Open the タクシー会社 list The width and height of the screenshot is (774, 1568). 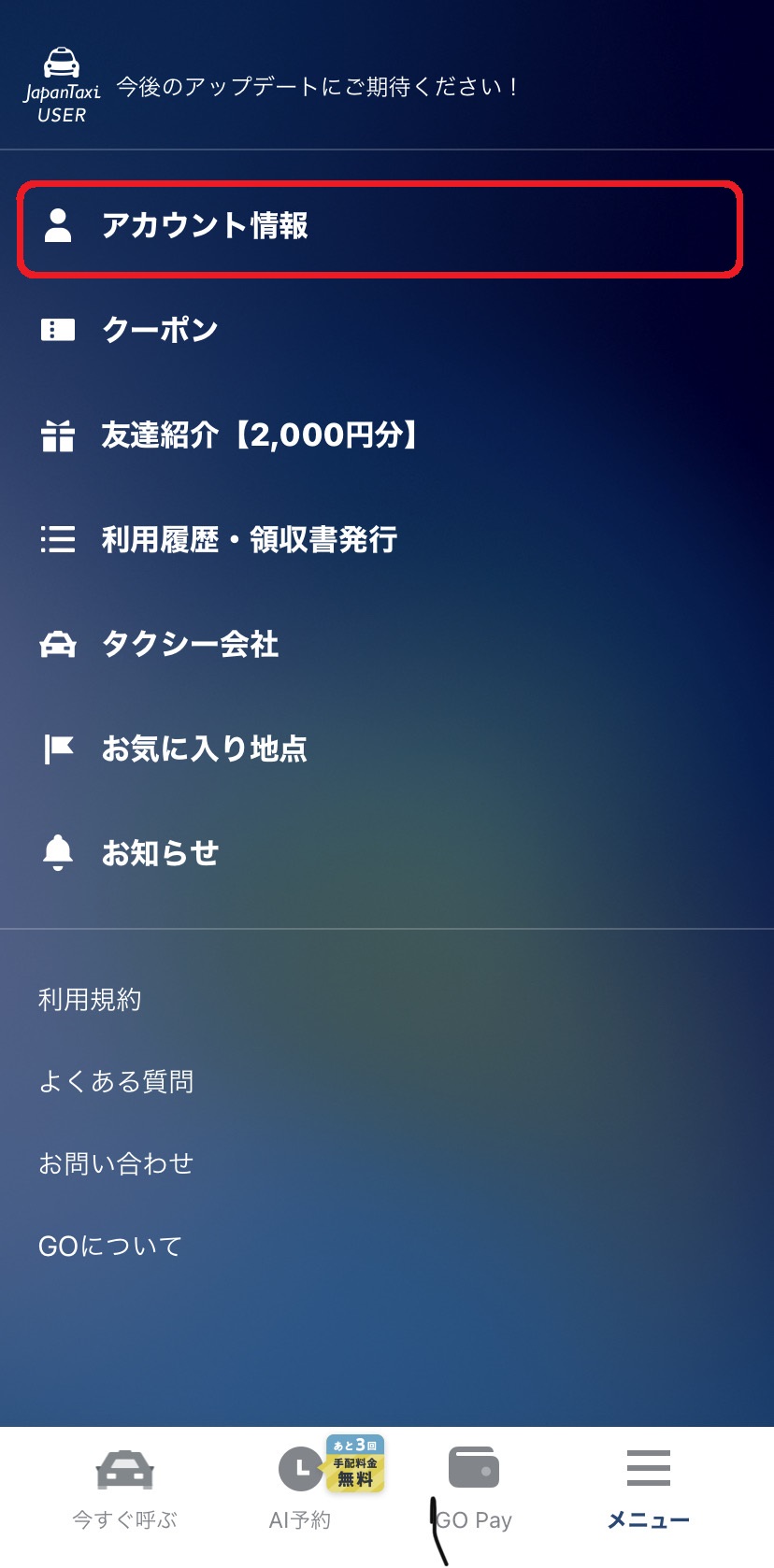coord(190,645)
